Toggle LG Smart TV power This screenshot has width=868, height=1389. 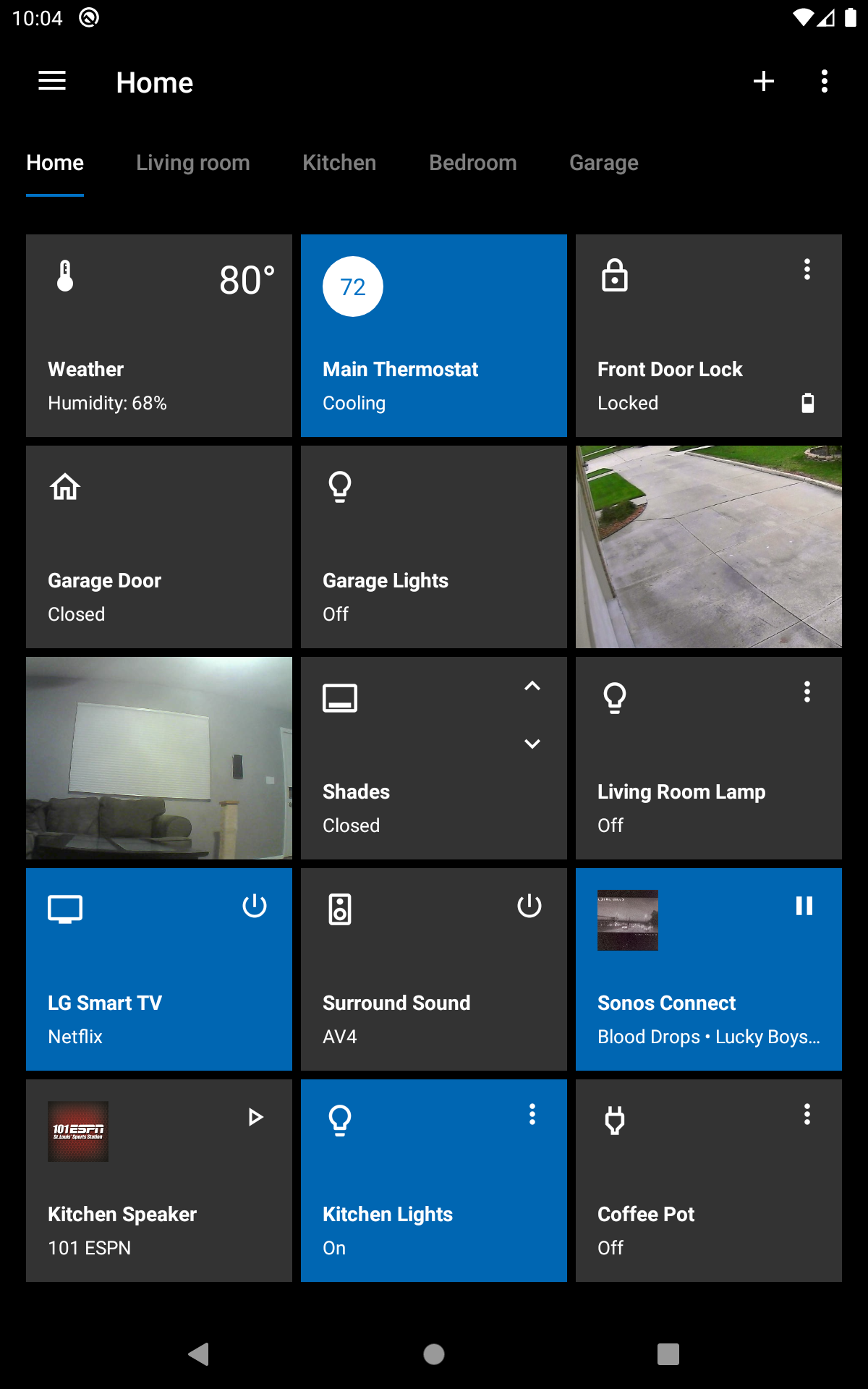click(x=255, y=906)
